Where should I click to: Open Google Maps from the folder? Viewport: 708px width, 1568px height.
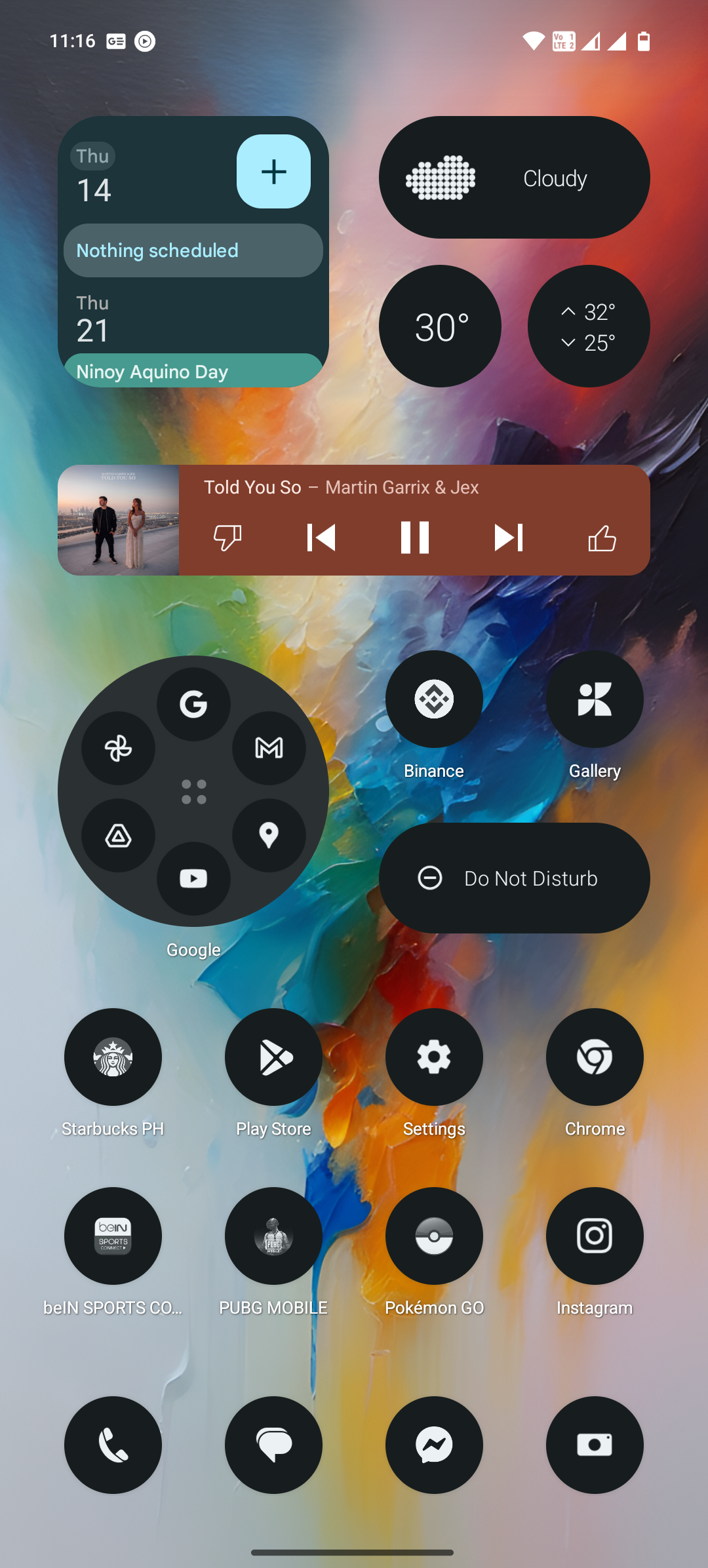(269, 835)
